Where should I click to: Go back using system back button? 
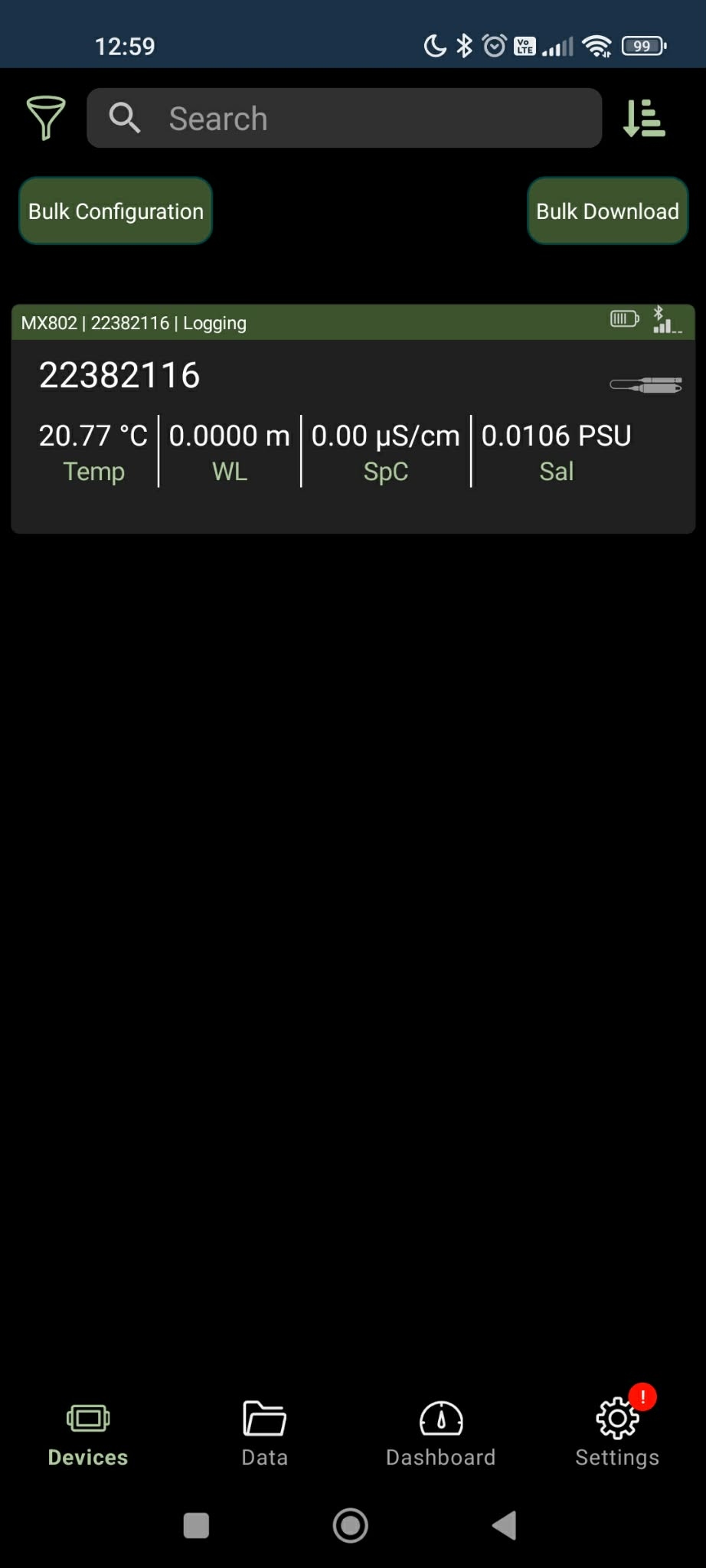coord(505,1525)
